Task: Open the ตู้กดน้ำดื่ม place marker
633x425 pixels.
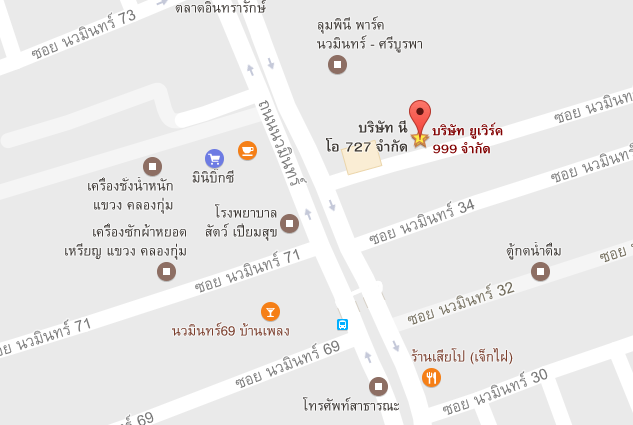Action: point(540,270)
